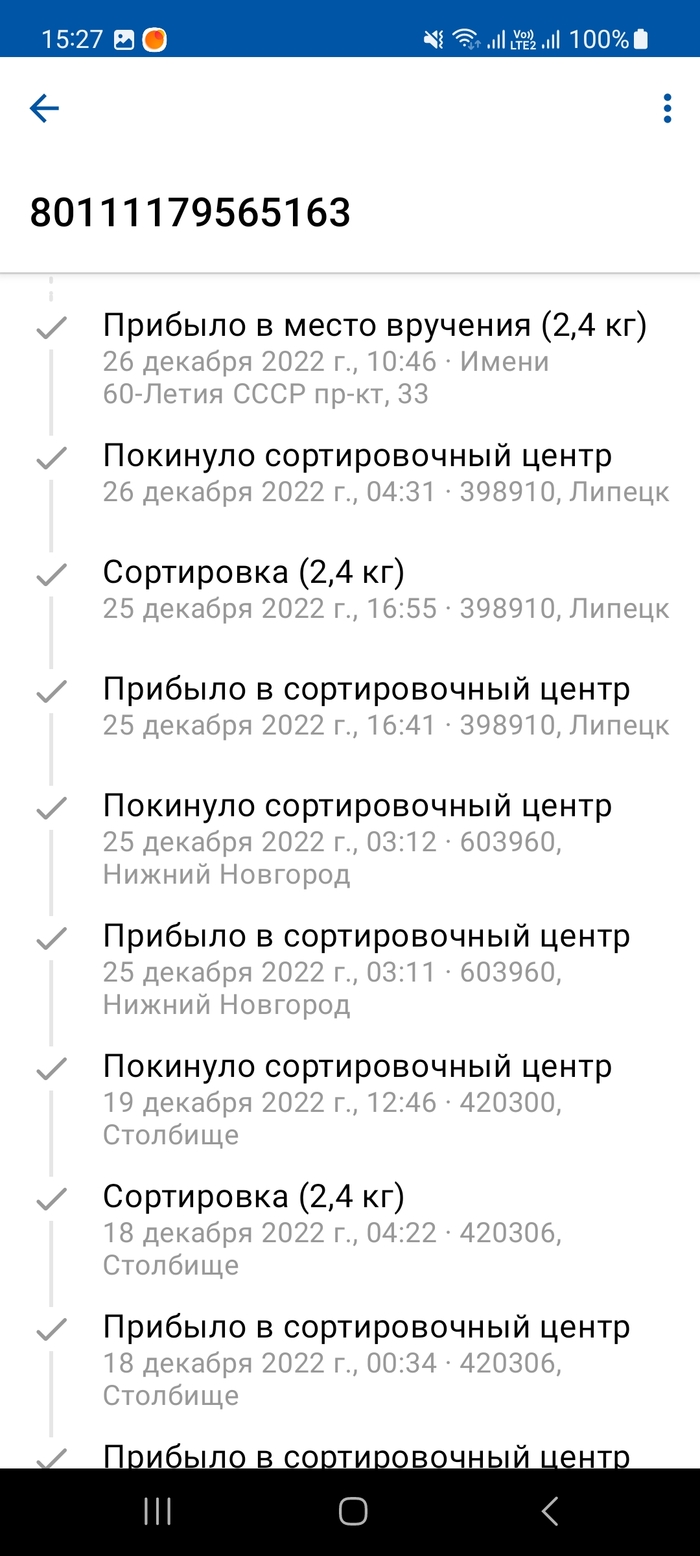This screenshot has height=1556, width=700.
Task: Open the three-dot overflow menu
Action: (x=667, y=108)
